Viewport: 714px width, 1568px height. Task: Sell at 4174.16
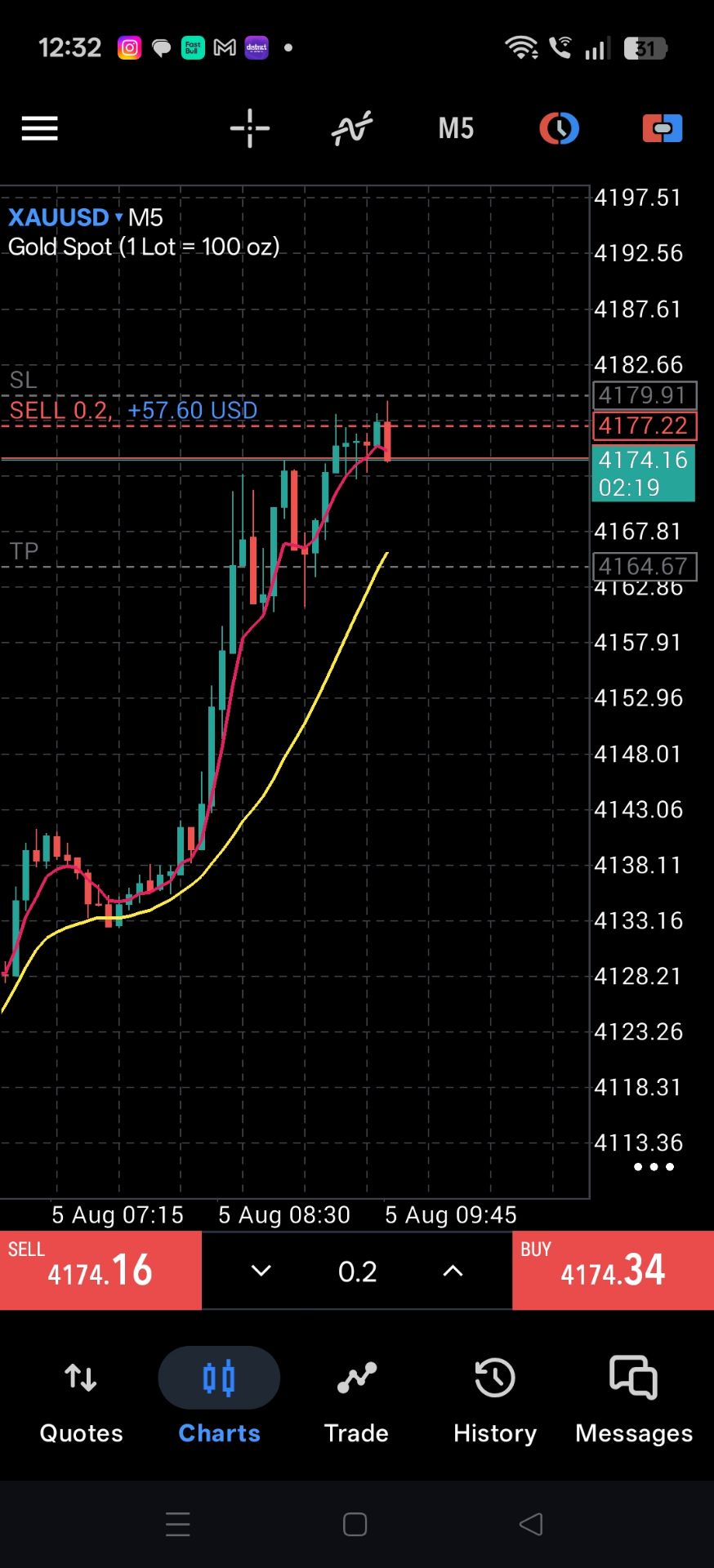(100, 1270)
